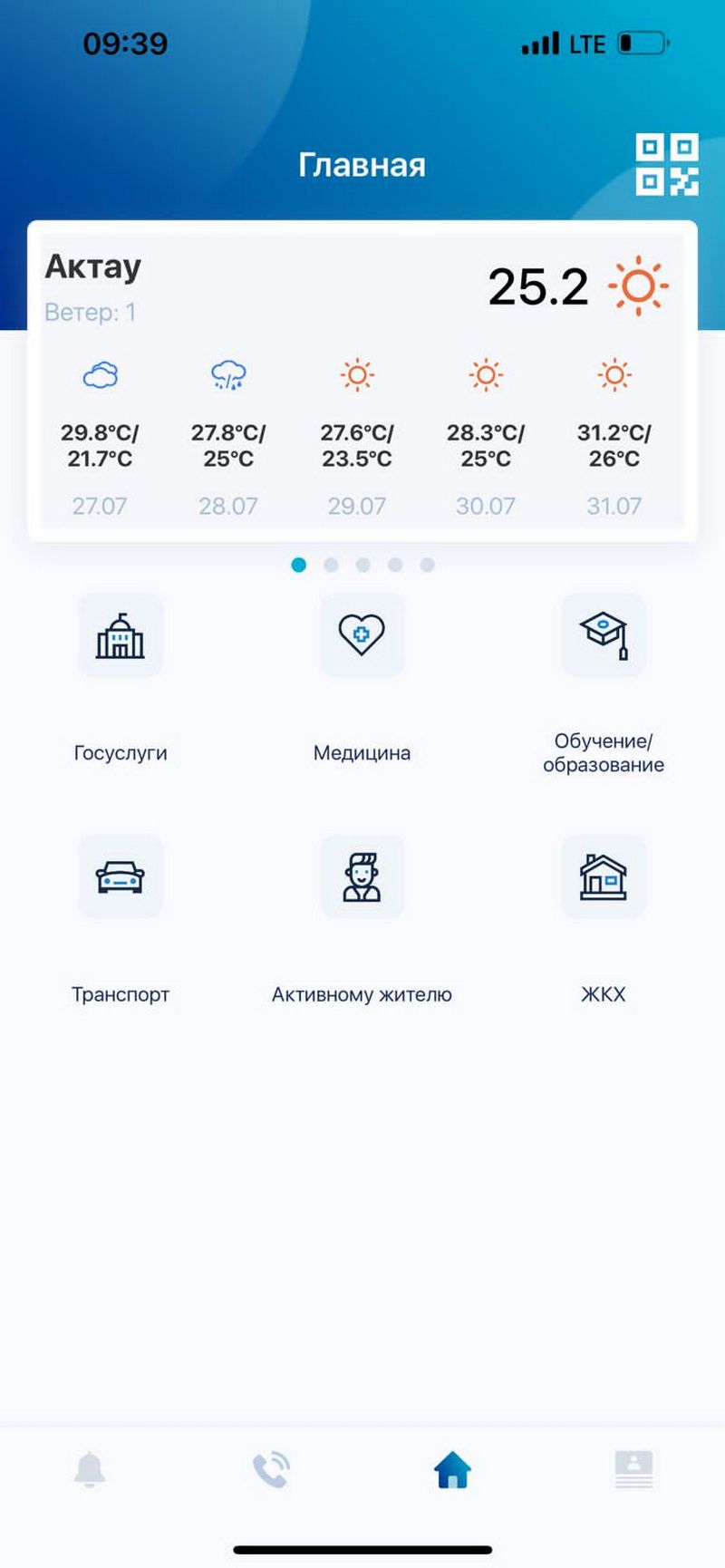Go to the ЖКХ category
This screenshot has height=1568, width=725.
[604, 877]
